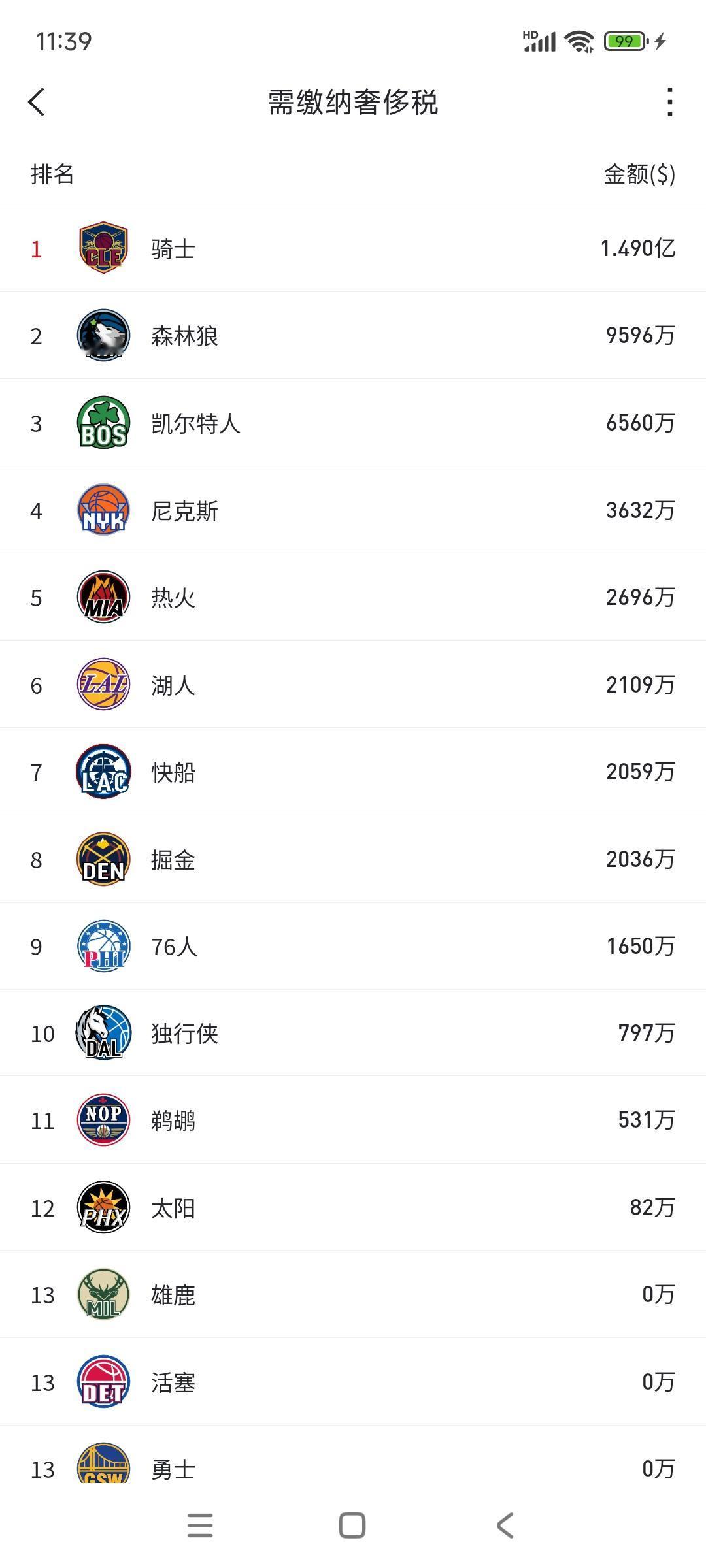Tap the Suns PHX sun logo
The image size is (706, 1568).
click(x=104, y=1207)
